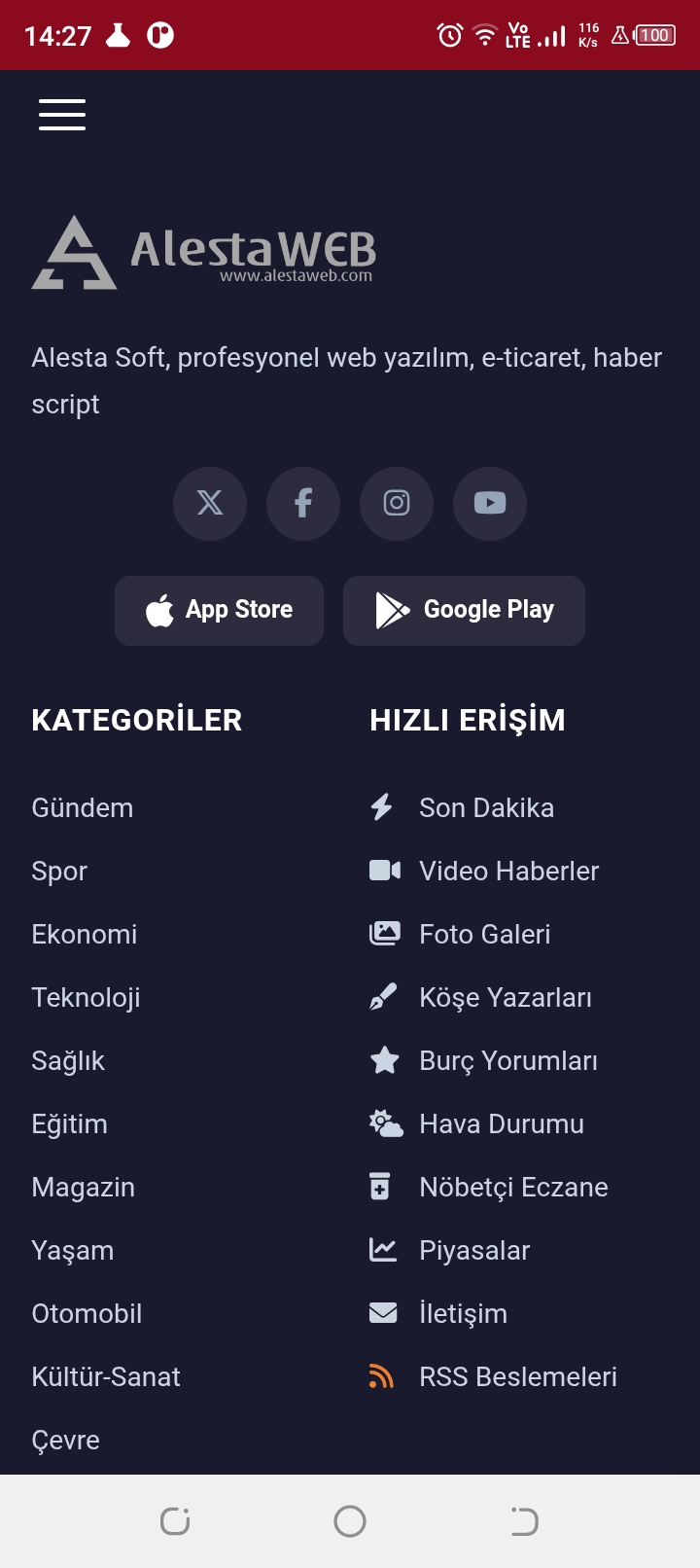Image resolution: width=700 pixels, height=1568 pixels.
Task: Open the Instagram profile icon
Action: [397, 504]
